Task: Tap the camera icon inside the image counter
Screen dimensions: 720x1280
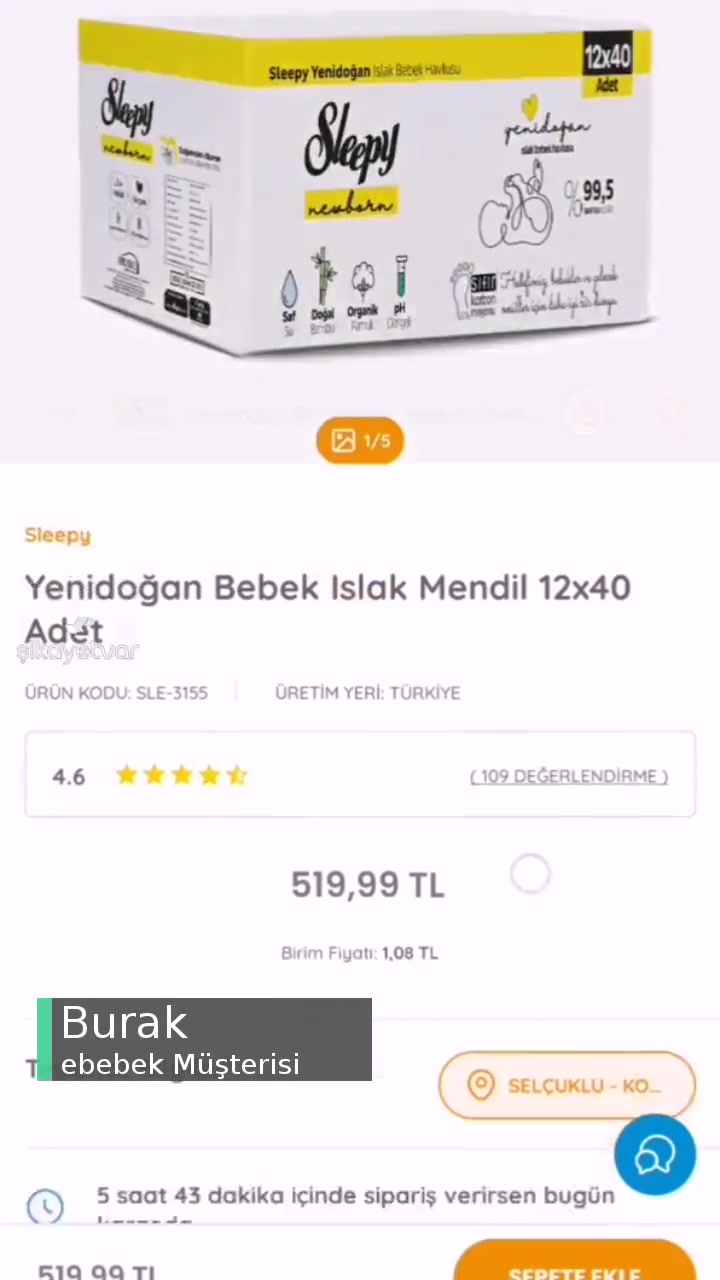Action: tap(343, 441)
